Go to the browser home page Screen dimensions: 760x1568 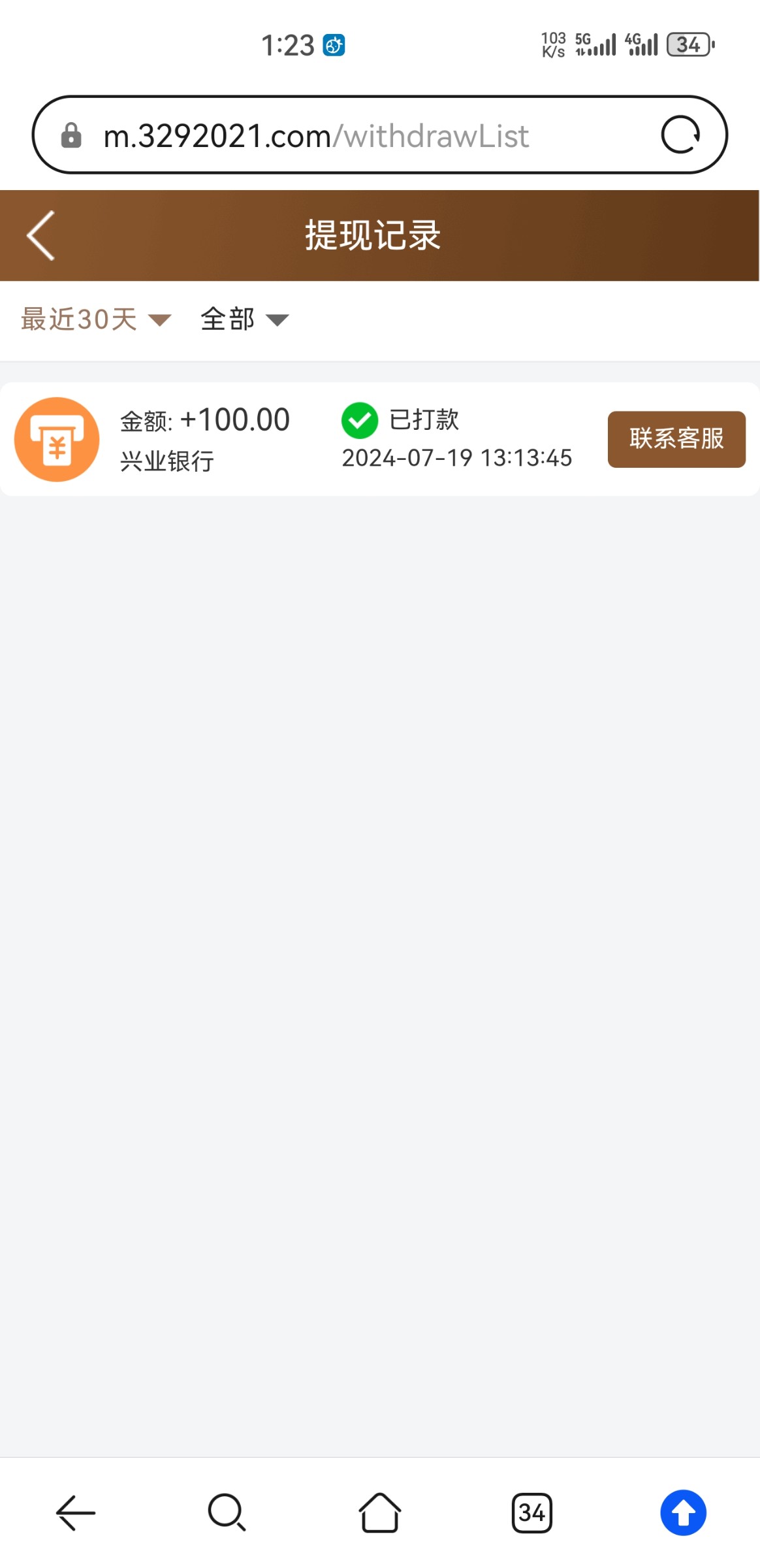tap(379, 1512)
